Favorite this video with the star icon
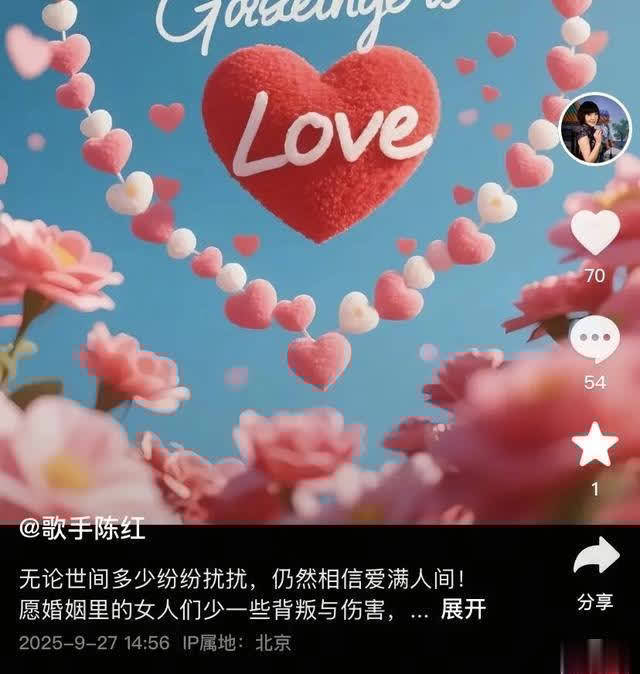Screen dimensions: 640x674 (x=595, y=445)
